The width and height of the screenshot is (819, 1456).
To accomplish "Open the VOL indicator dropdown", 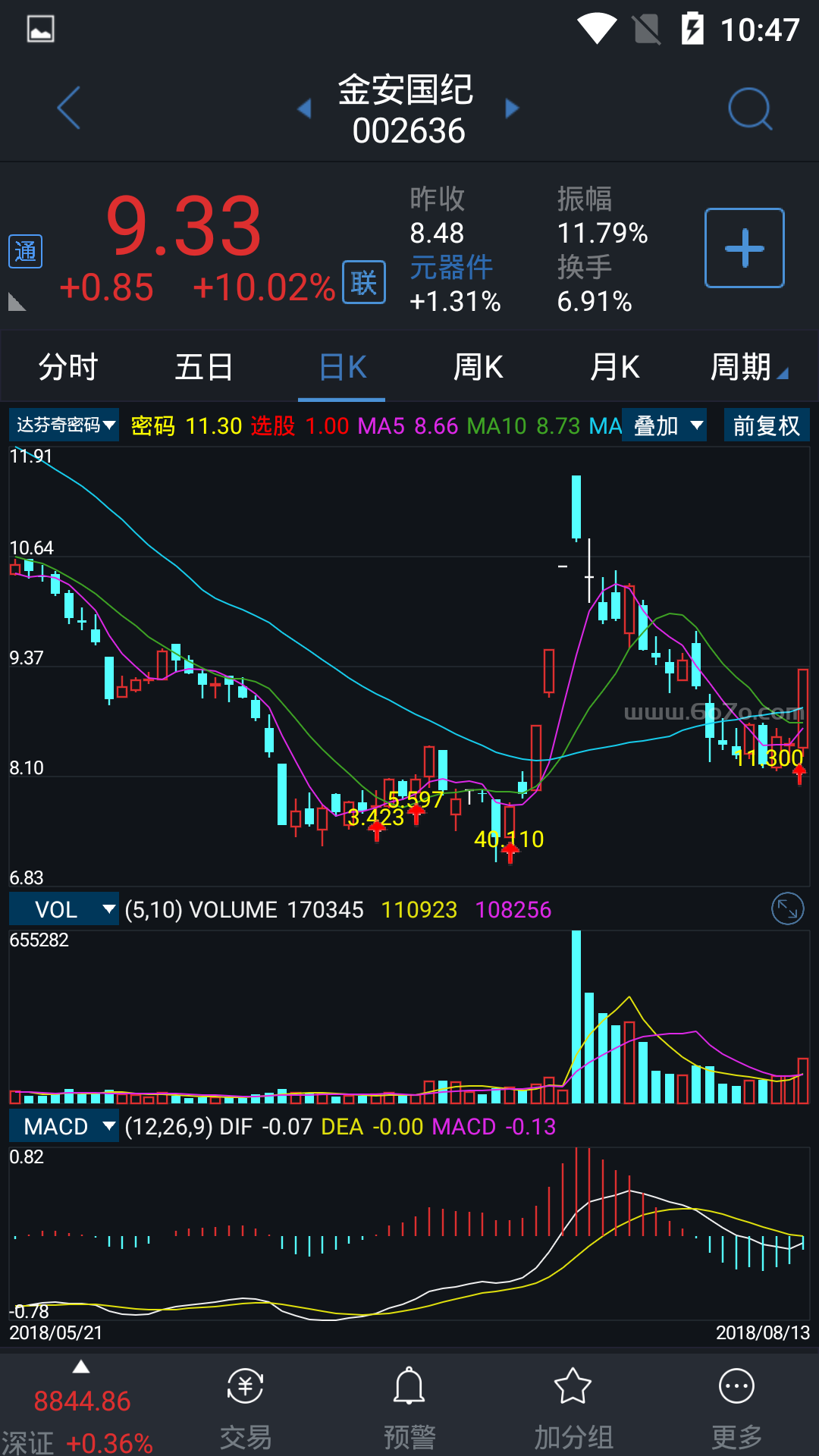I will click(x=65, y=909).
